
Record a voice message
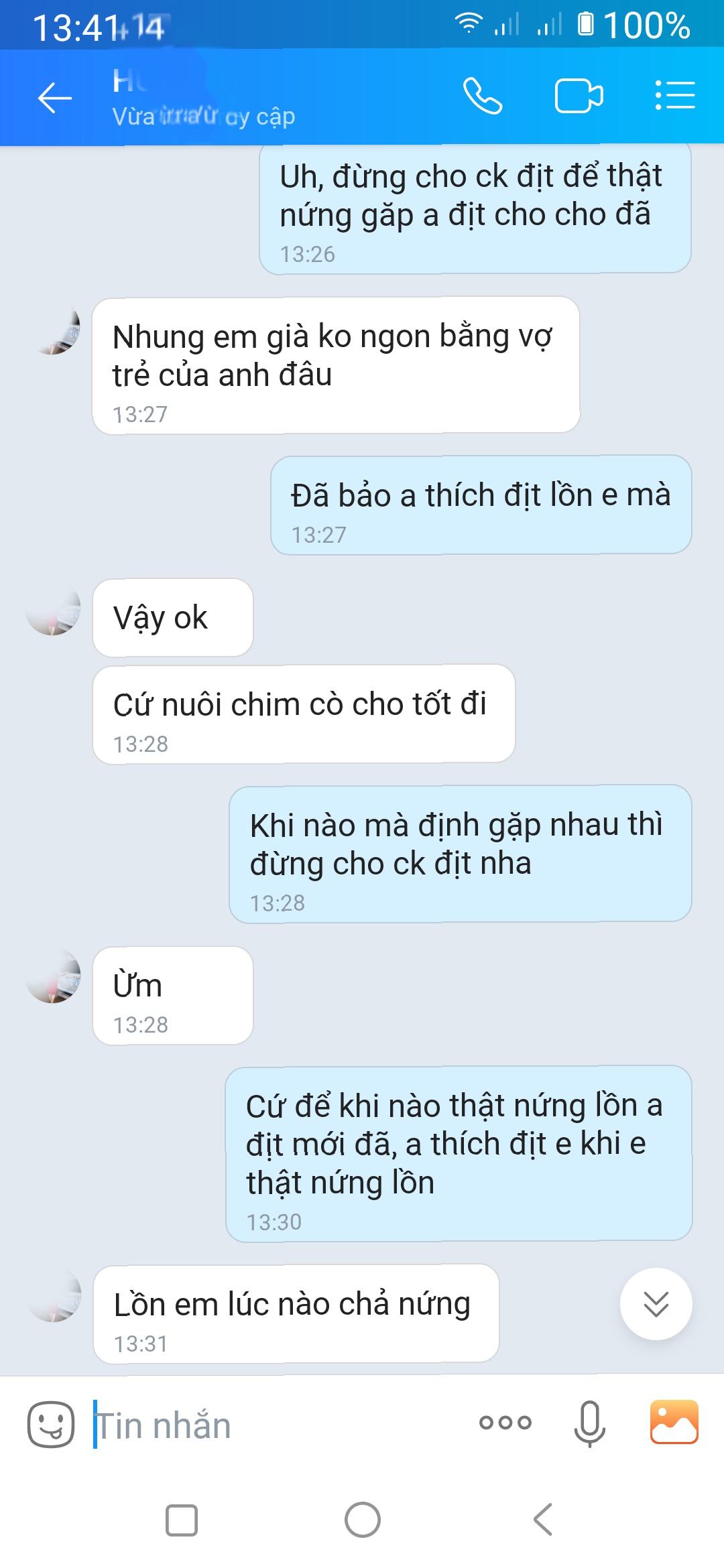(589, 1423)
